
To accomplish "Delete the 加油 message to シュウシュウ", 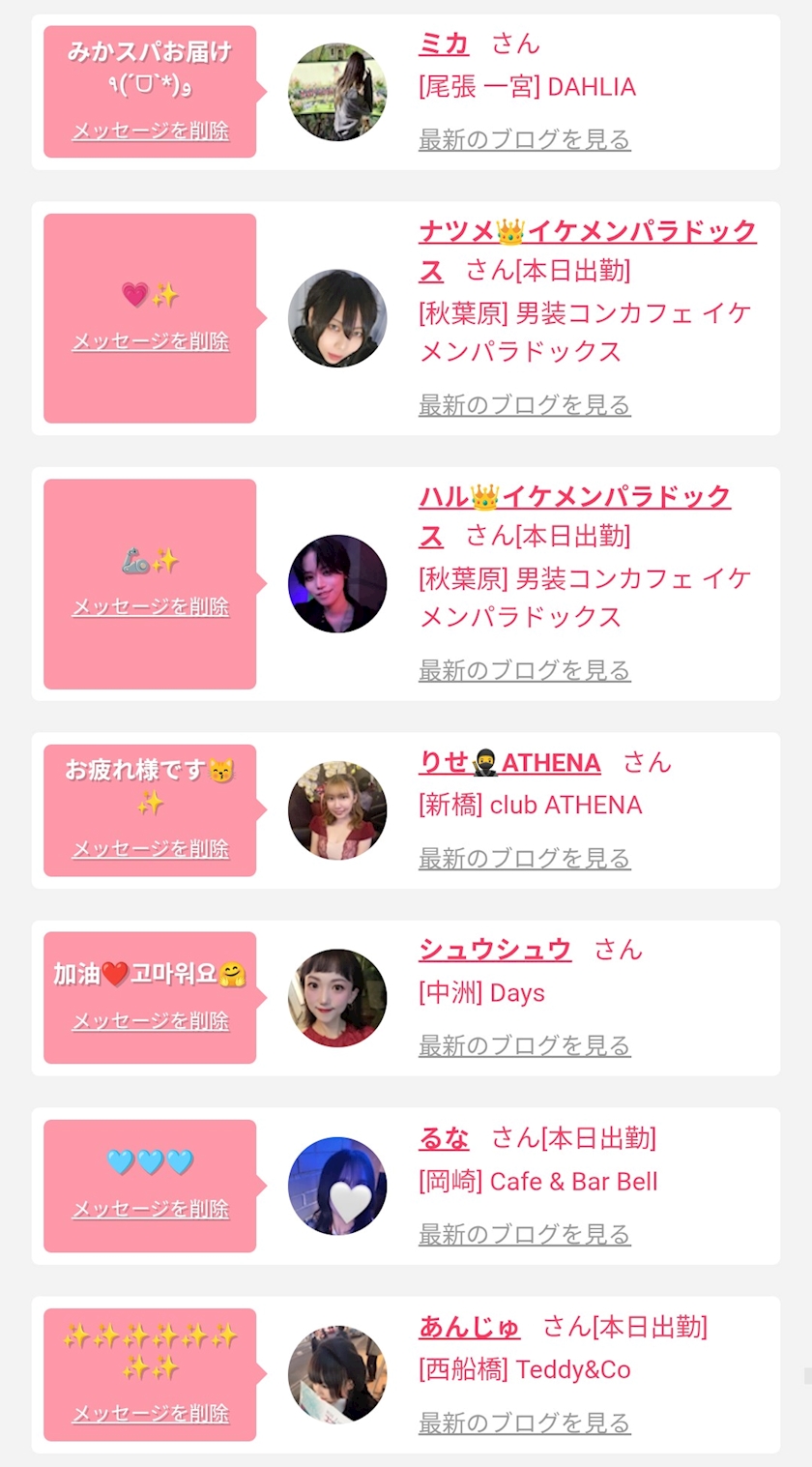I will pyautogui.click(x=151, y=1021).
